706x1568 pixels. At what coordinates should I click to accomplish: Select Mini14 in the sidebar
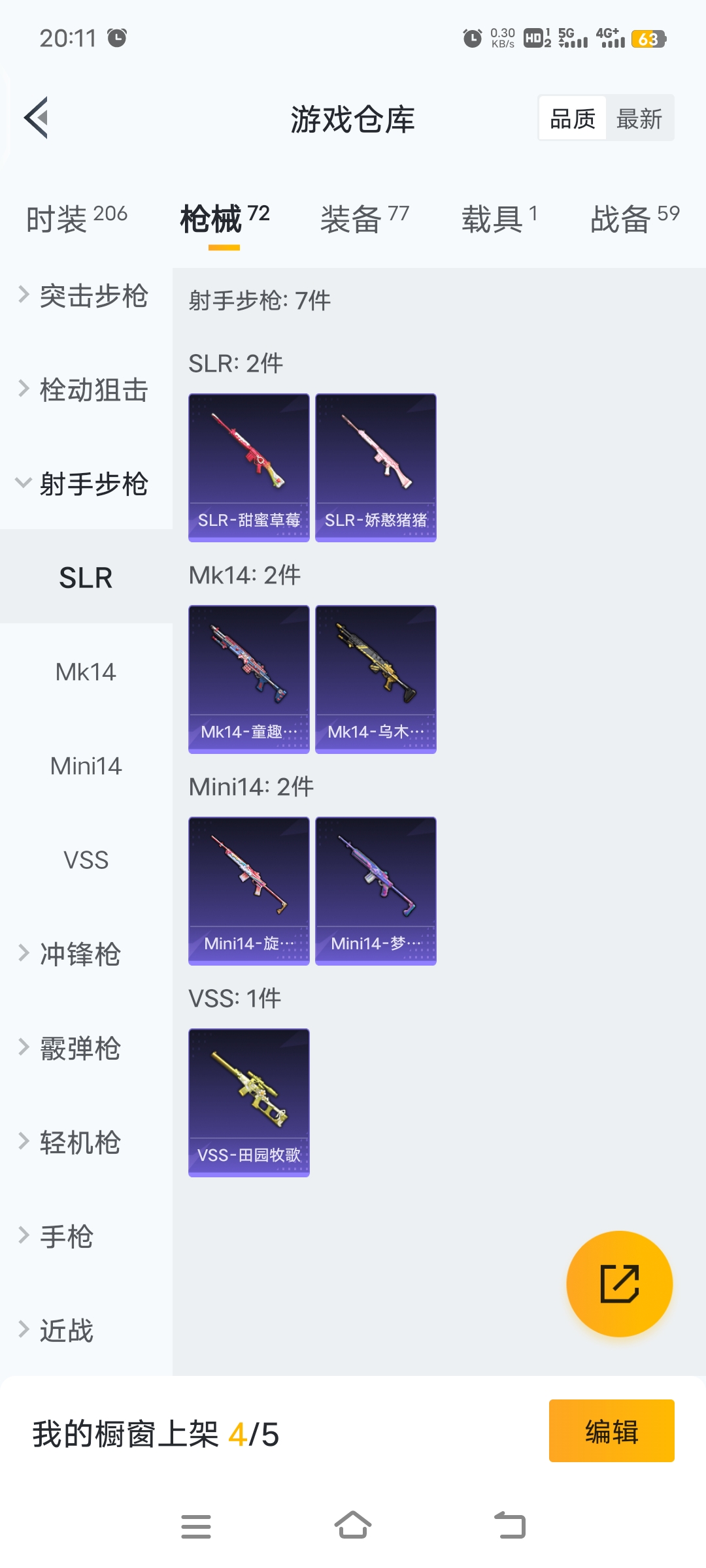(86, 766)
